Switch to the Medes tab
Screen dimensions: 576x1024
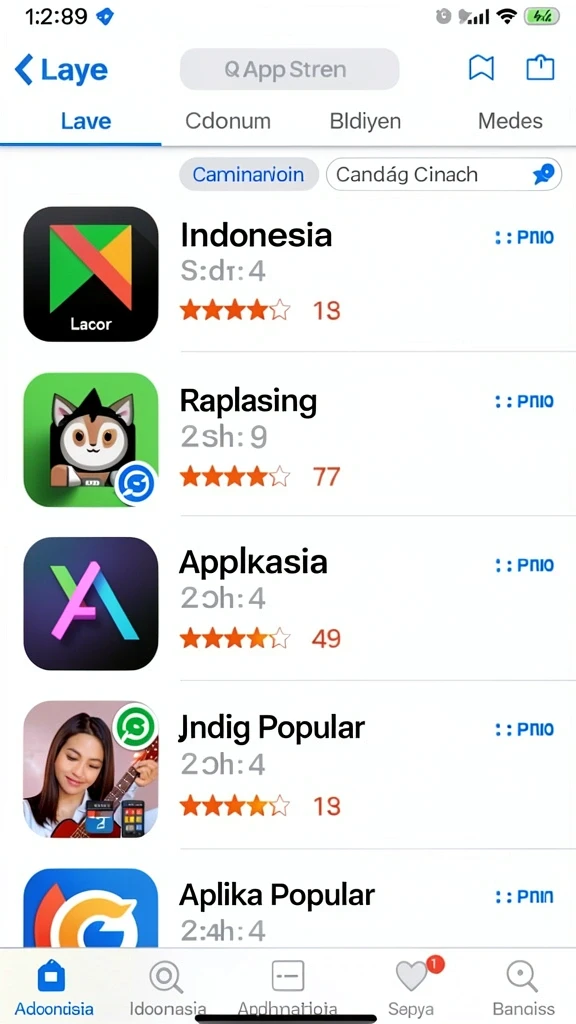[510, 121]
